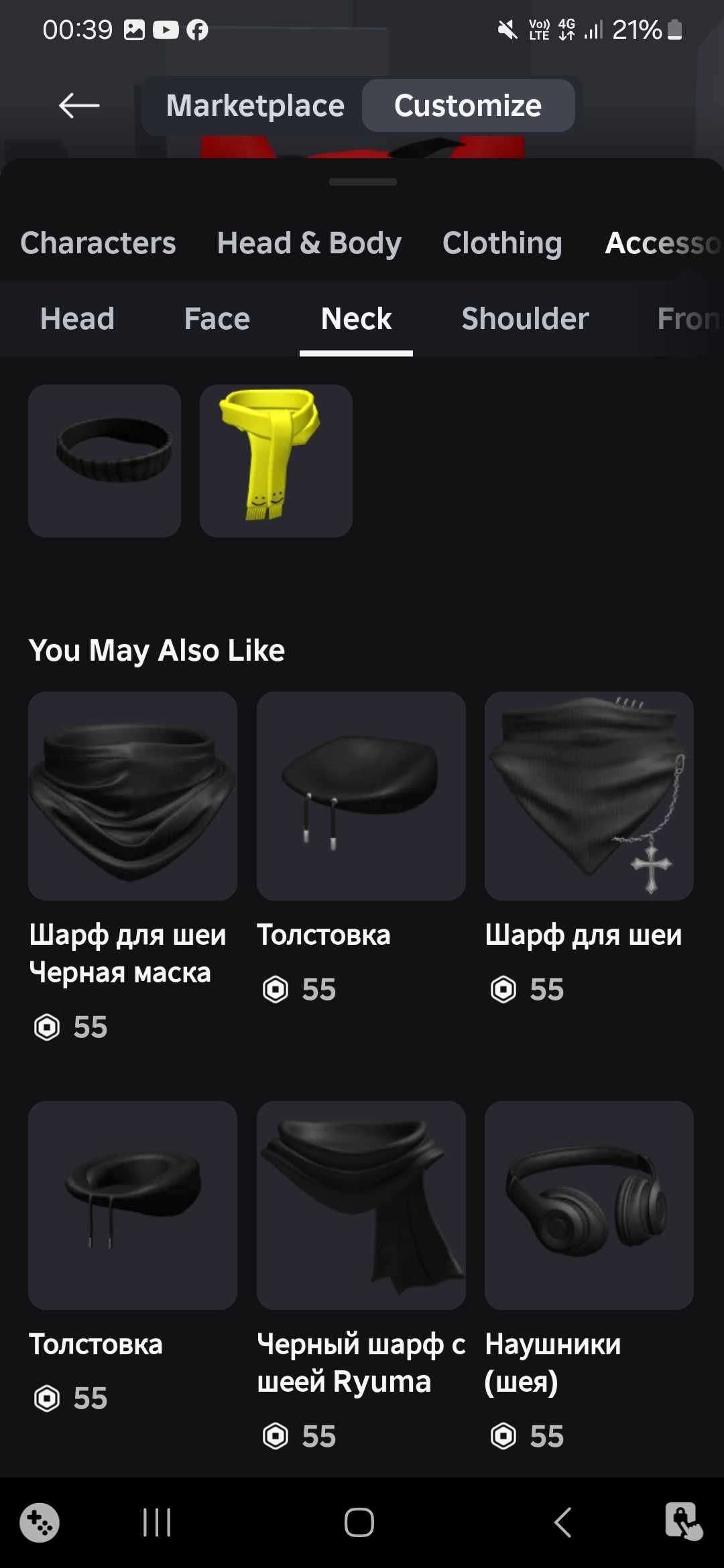Open the Shoulder subtab
This screenshot has width=724, height=1568.
pos(525,319)
